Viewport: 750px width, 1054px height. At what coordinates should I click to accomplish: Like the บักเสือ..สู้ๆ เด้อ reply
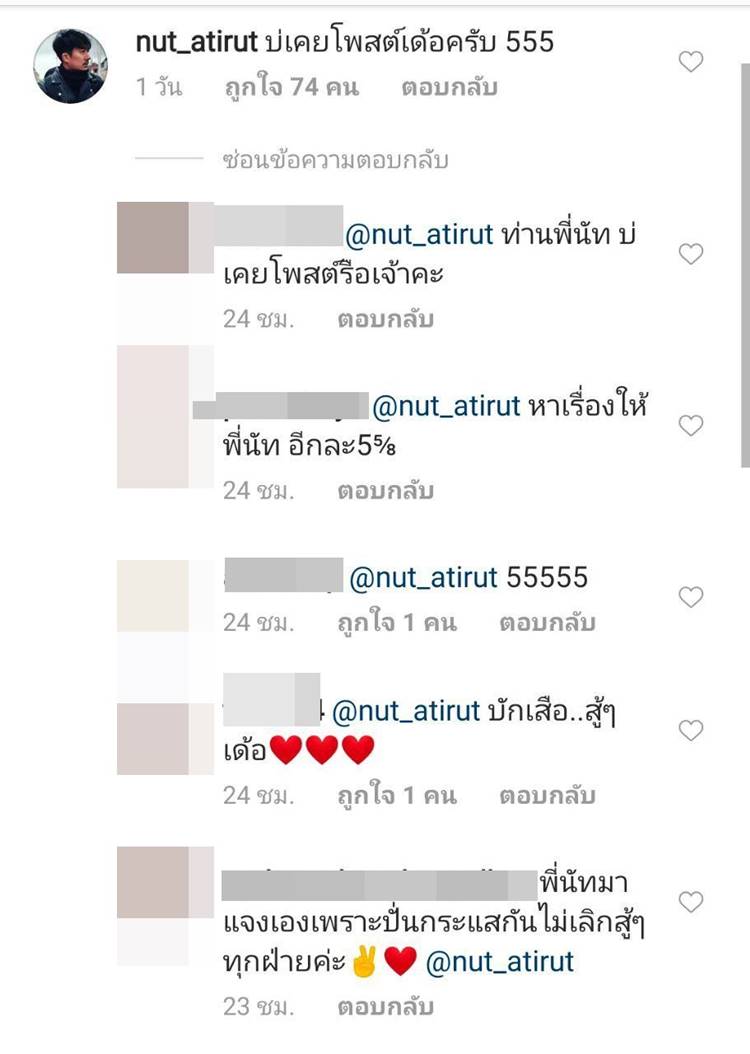(x=691, y=731)
